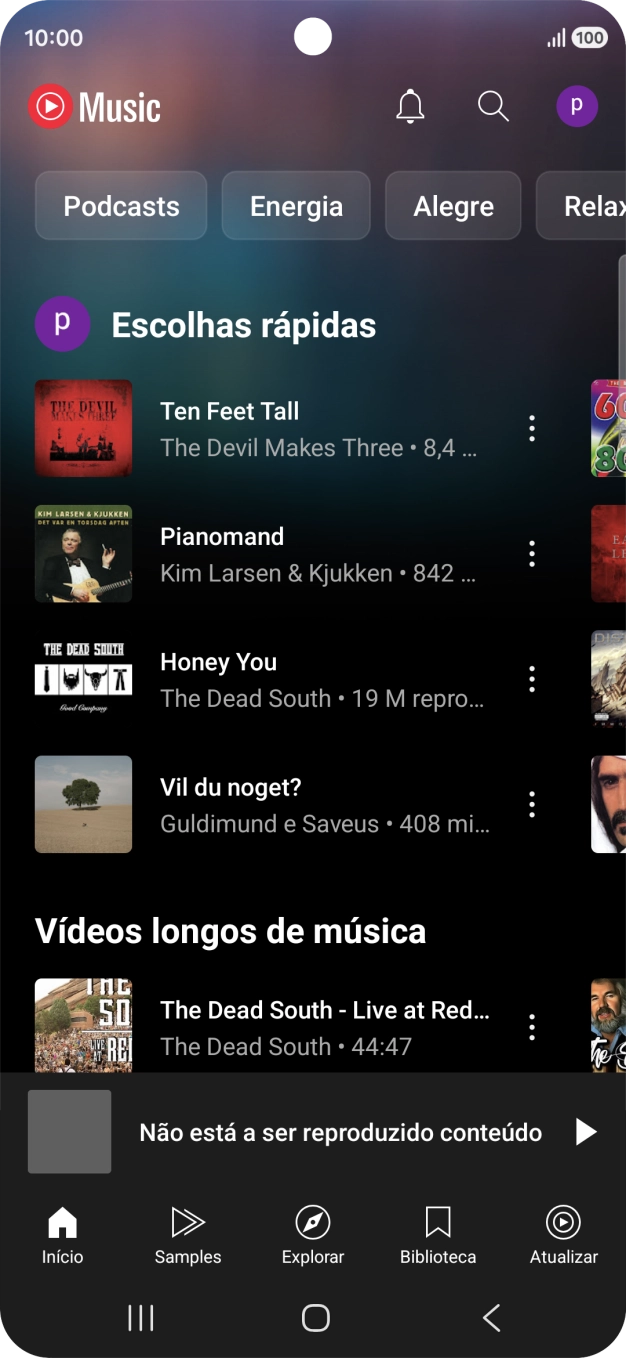Open the Atualizar tab
This screenshot has height=1358, width=626.
pyautogui.click(x=563, y=1236)
